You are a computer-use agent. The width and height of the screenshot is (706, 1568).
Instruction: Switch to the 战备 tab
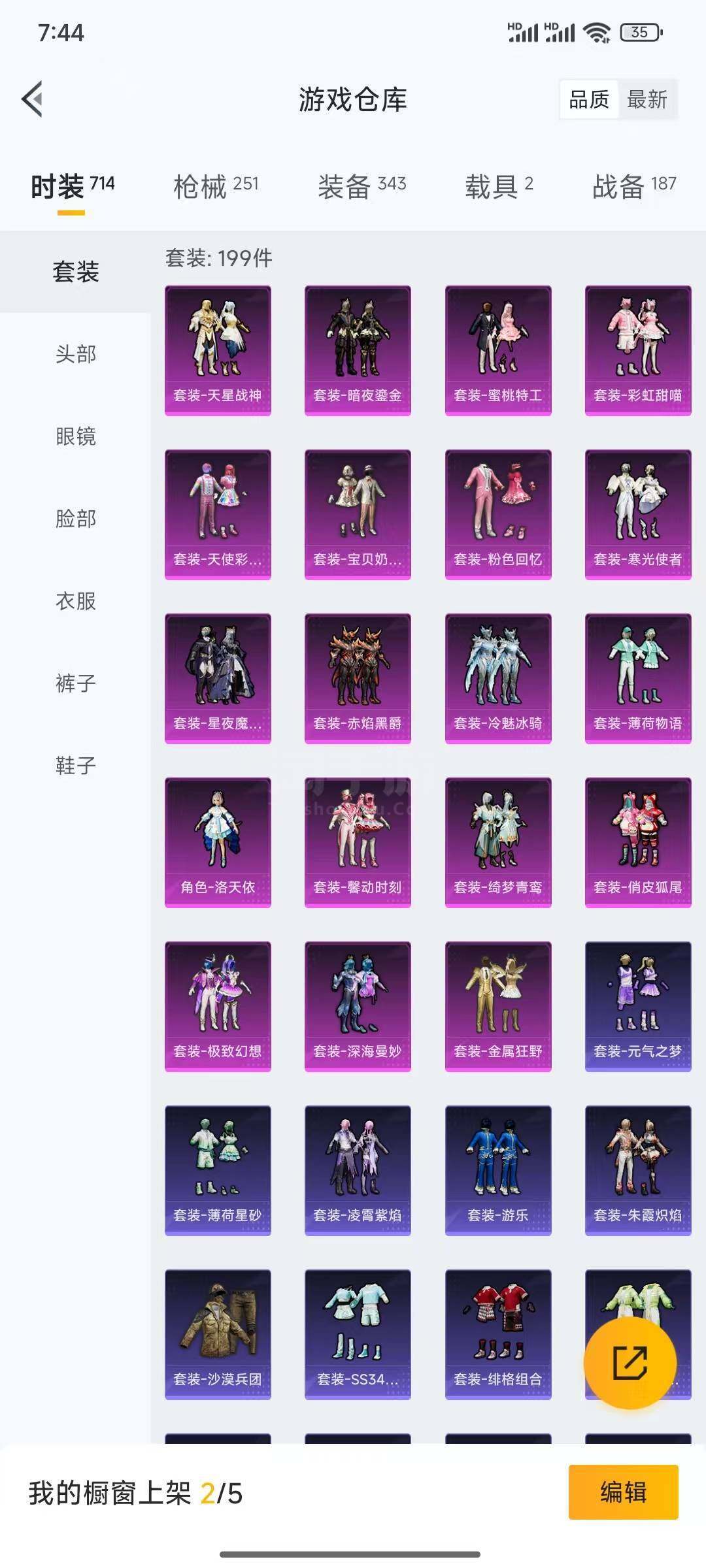click(634, 186)
